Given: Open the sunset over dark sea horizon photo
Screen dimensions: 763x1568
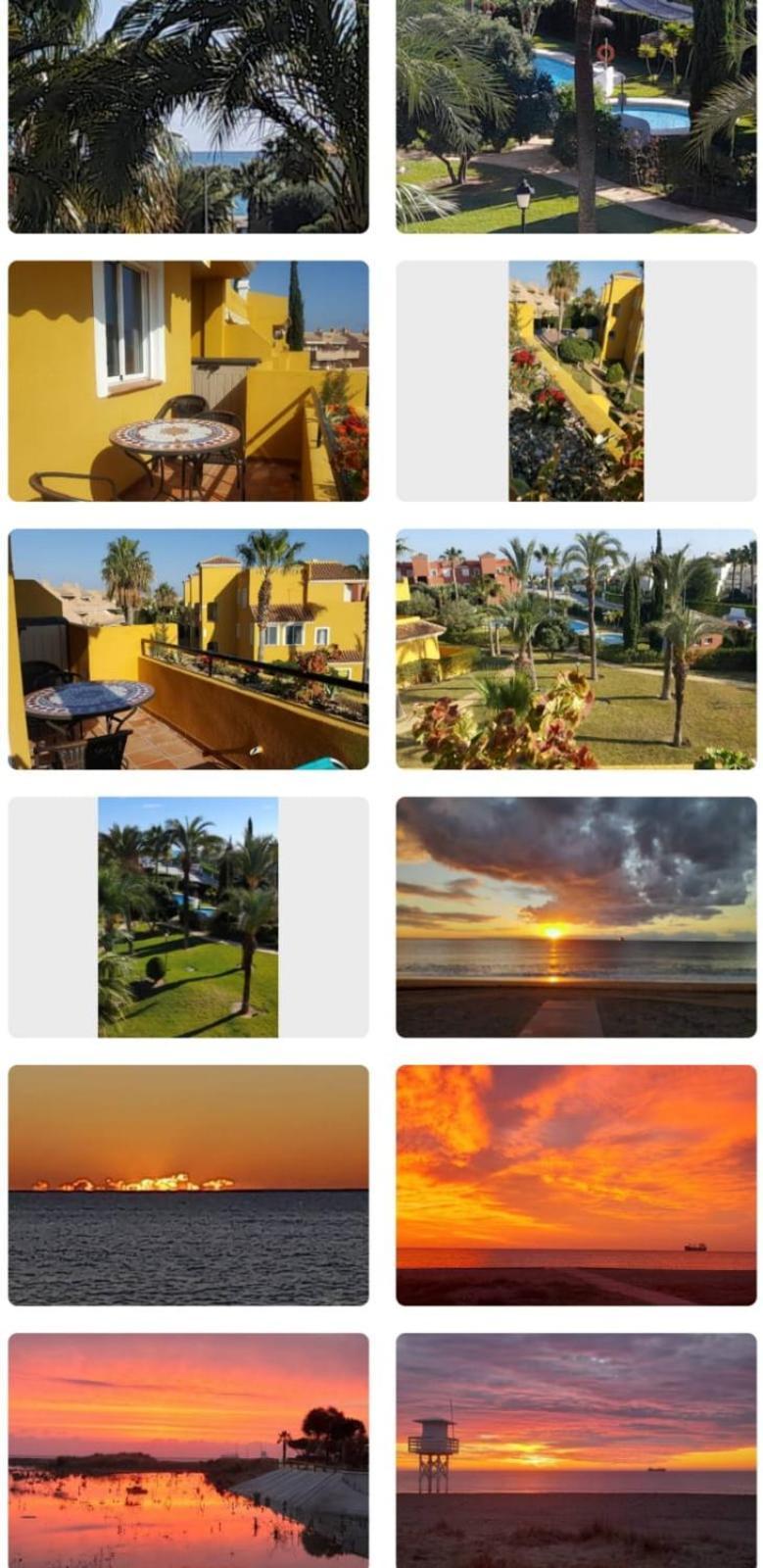Looking at the screenshot, I should click(x=188, y=1185).
